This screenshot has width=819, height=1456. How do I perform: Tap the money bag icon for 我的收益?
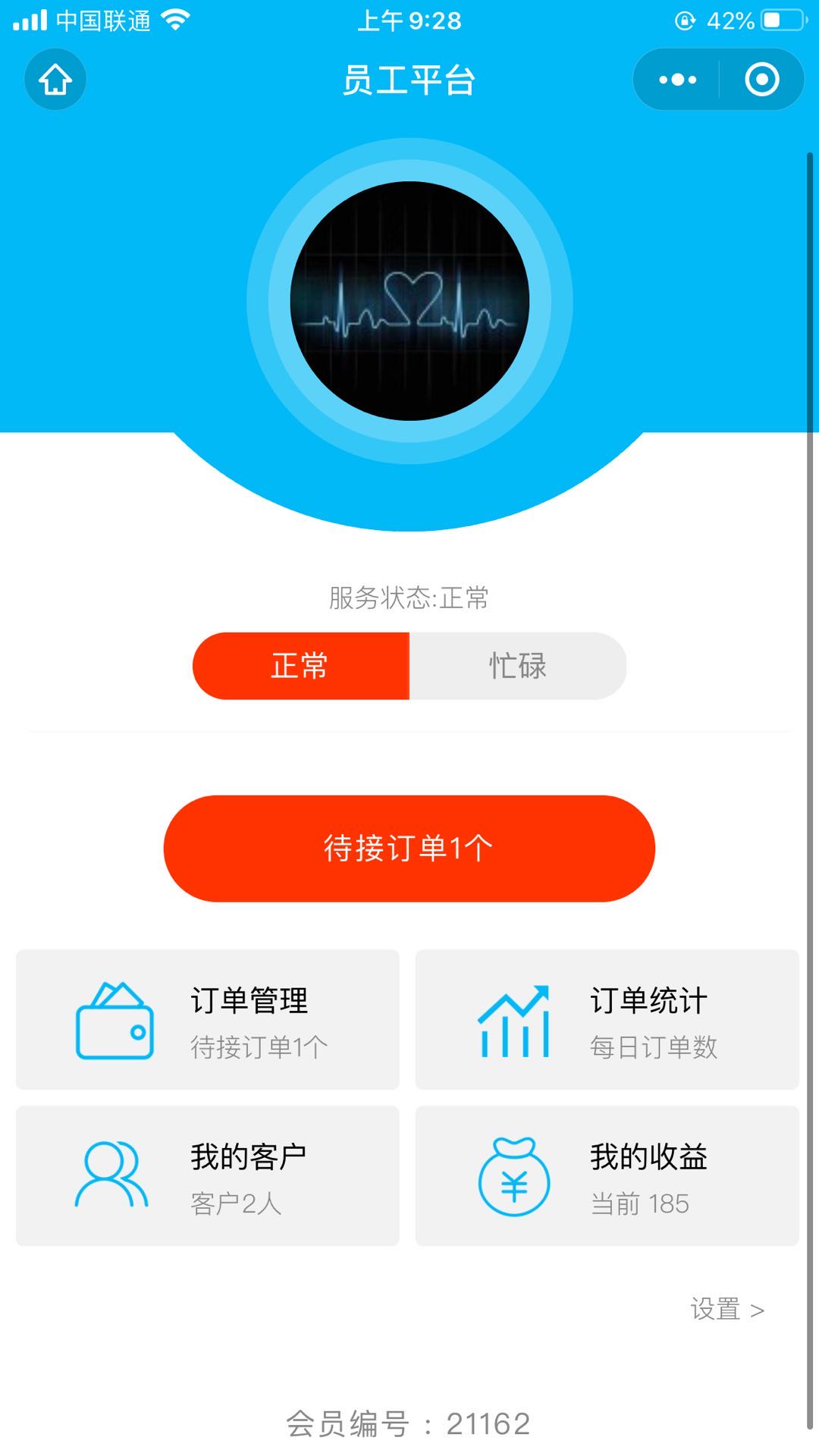pyautogui.click(x=514, y=1178)
